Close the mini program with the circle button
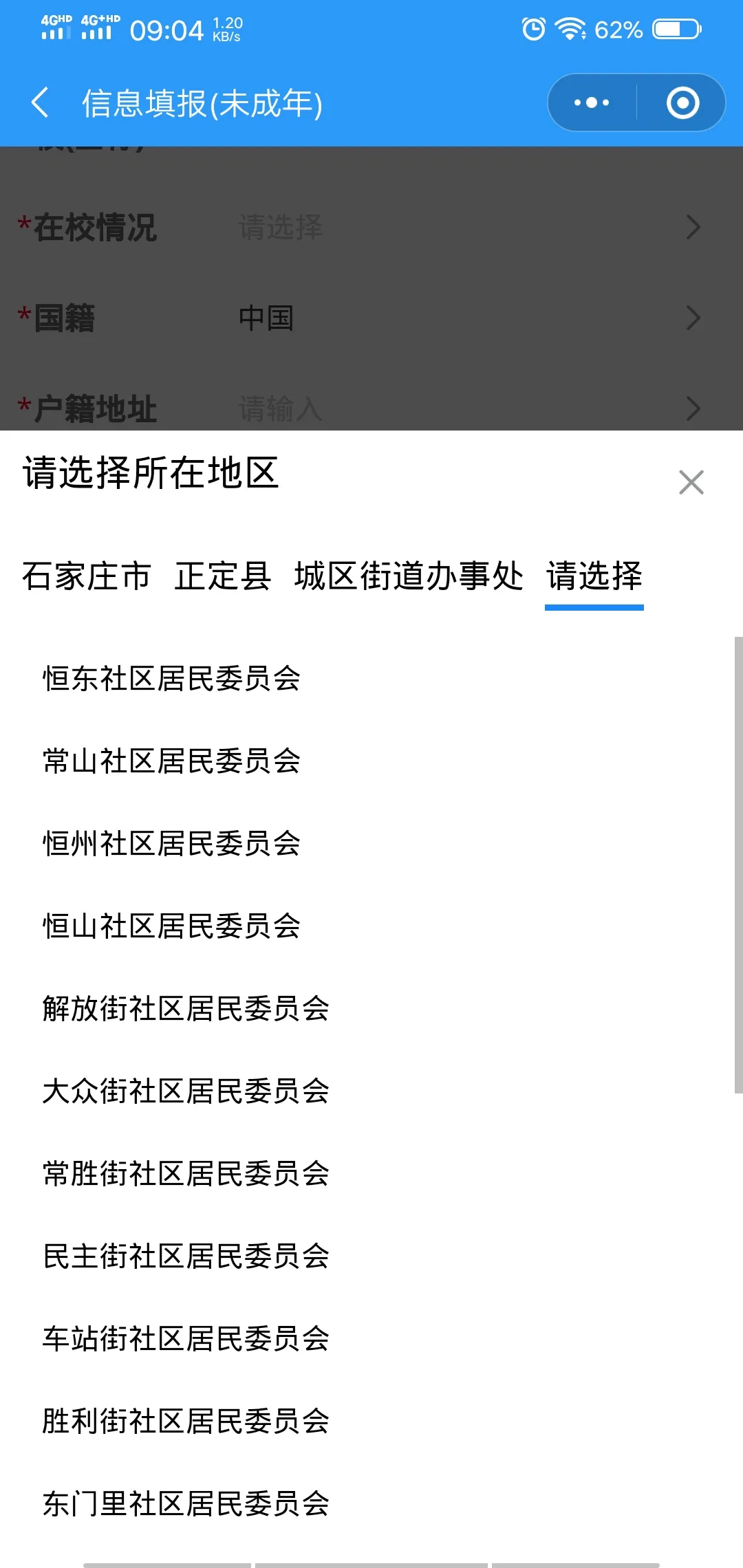The height and width of the screenshot is (1568, 743). coord(682,103)
